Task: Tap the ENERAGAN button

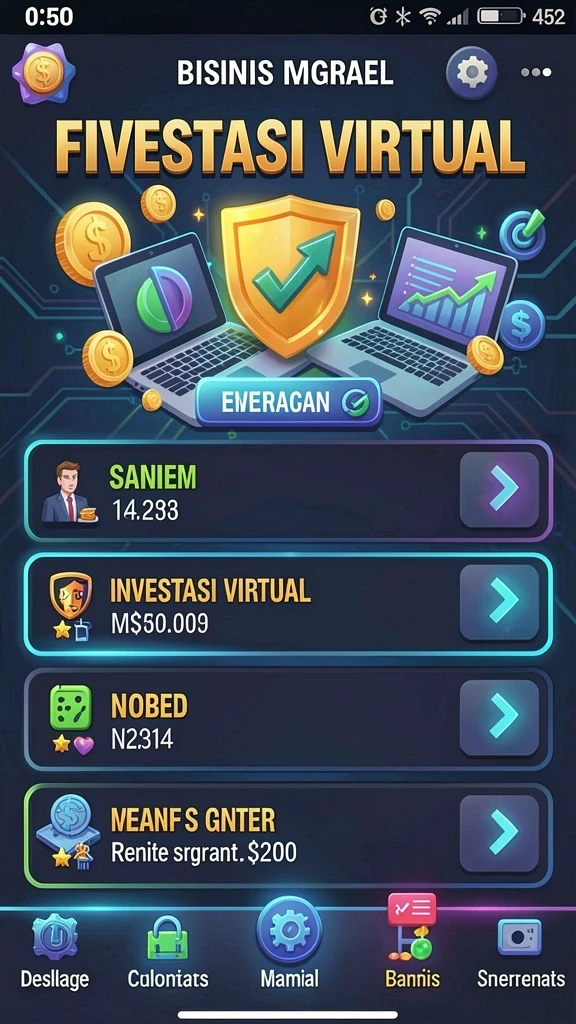Action: coord(289,402)
